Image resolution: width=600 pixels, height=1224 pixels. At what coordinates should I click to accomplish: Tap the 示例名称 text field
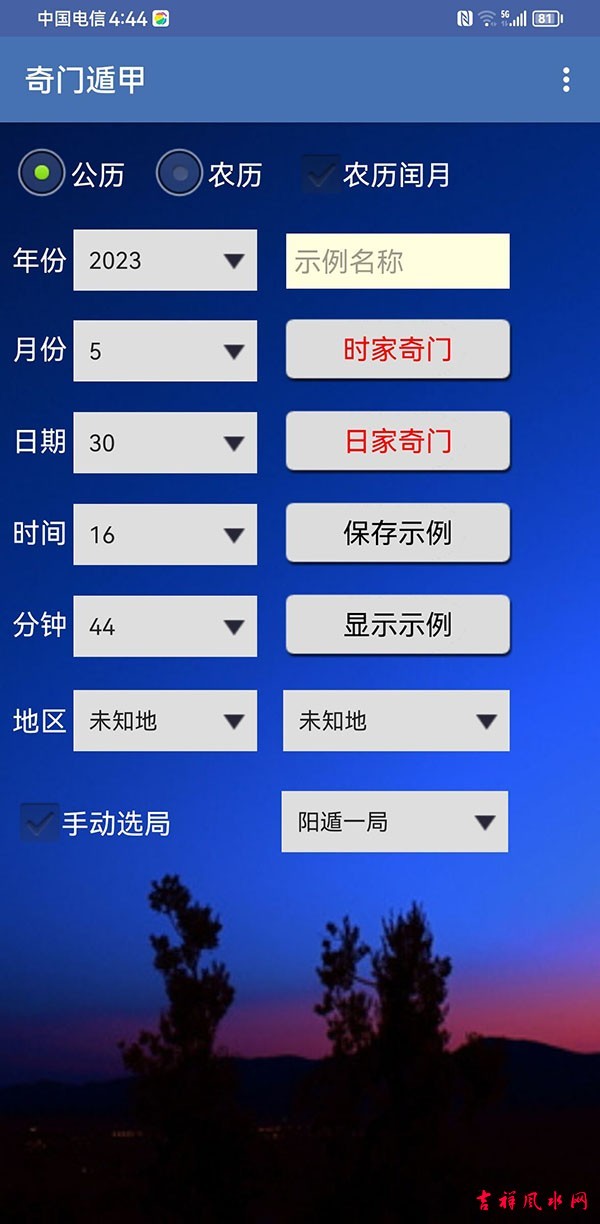click(x=398, y=262)
